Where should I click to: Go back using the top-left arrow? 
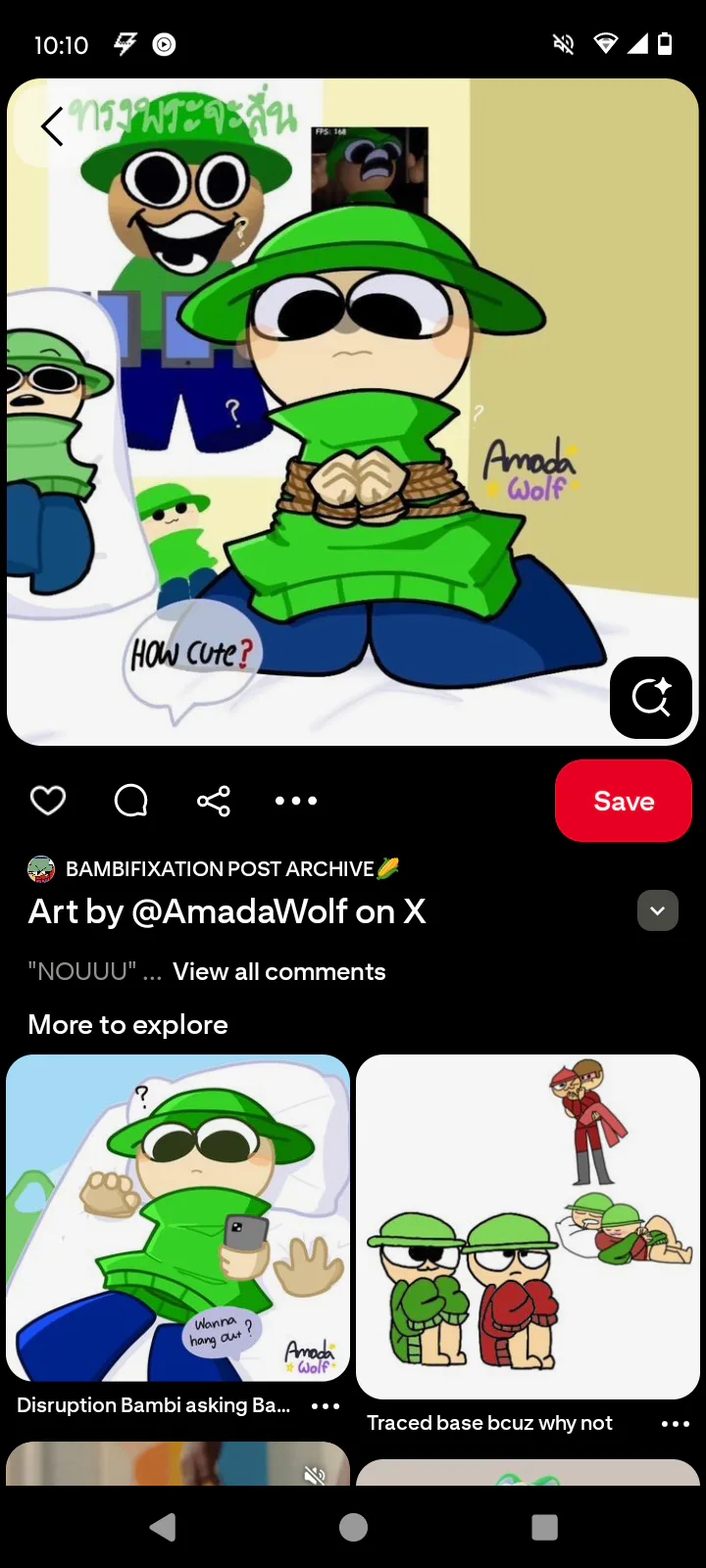point(52,126)
